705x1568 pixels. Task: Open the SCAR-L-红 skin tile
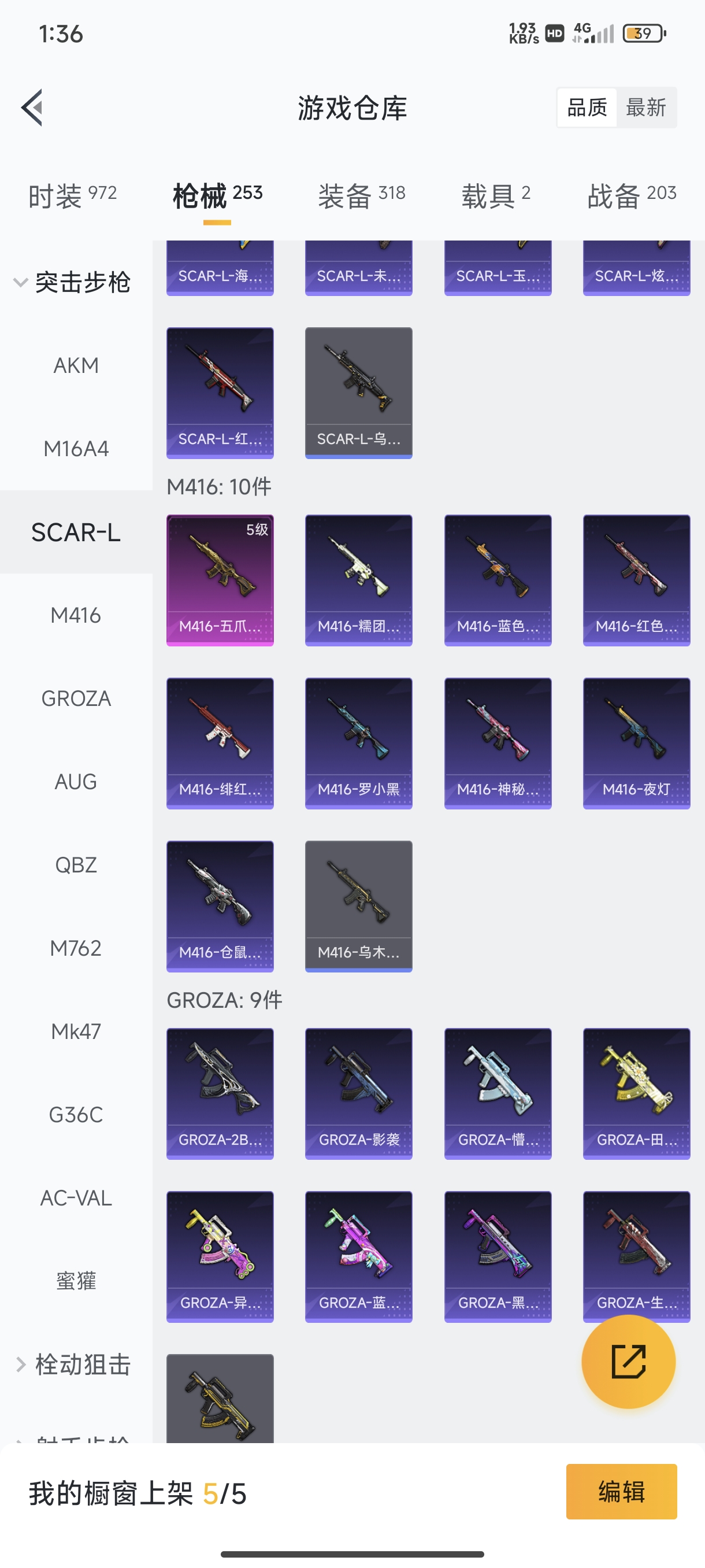[x=220, y=393]
